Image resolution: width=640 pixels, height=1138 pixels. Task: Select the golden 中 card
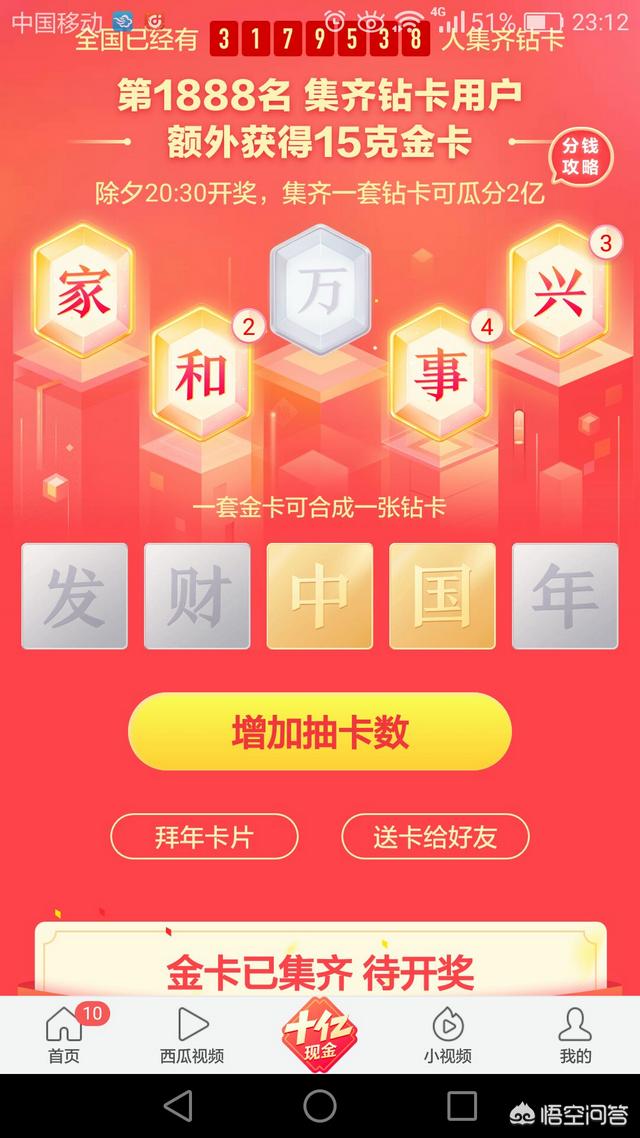(x=320, y=596)
